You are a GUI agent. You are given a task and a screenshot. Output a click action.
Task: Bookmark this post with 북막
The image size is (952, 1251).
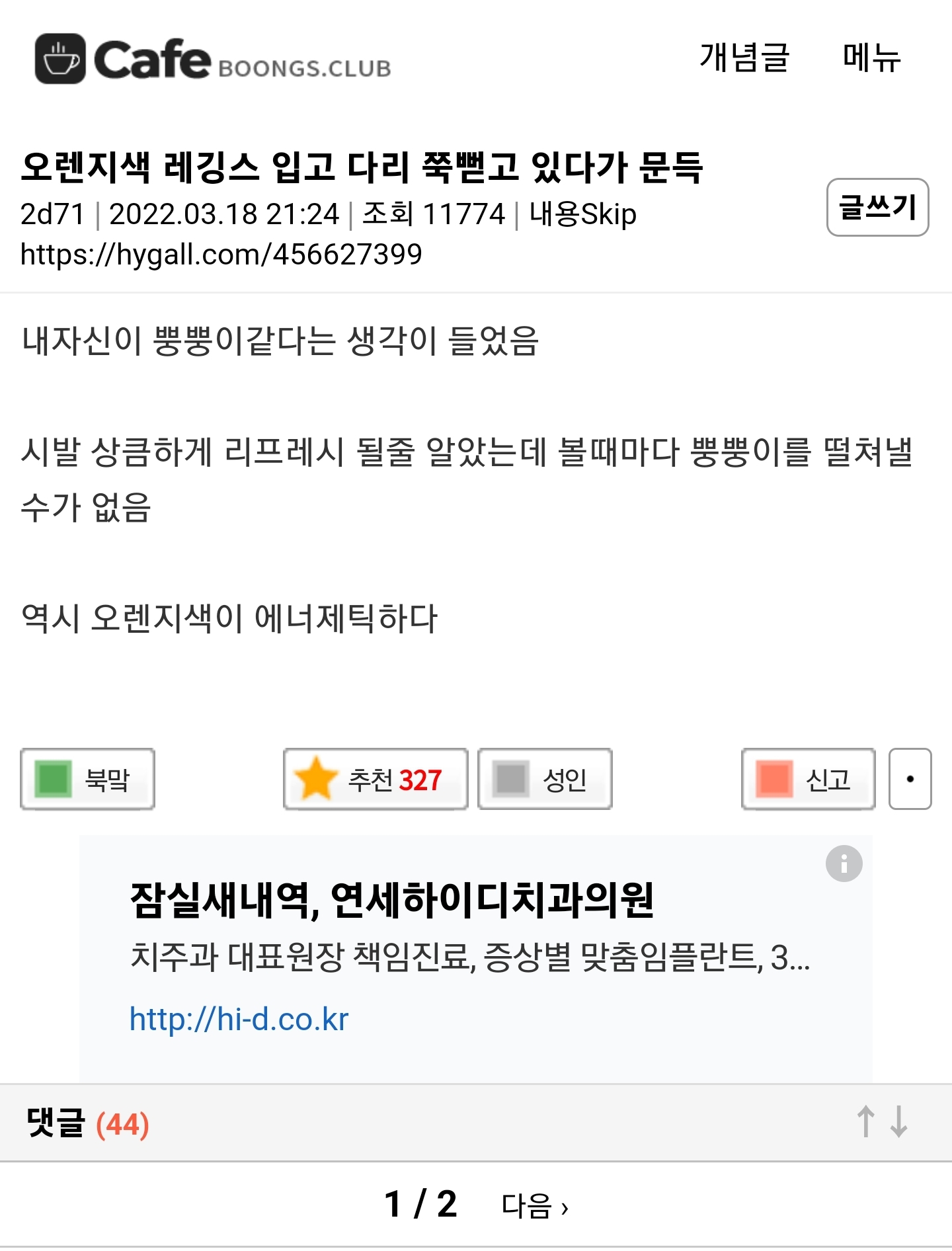pos(88,779)
